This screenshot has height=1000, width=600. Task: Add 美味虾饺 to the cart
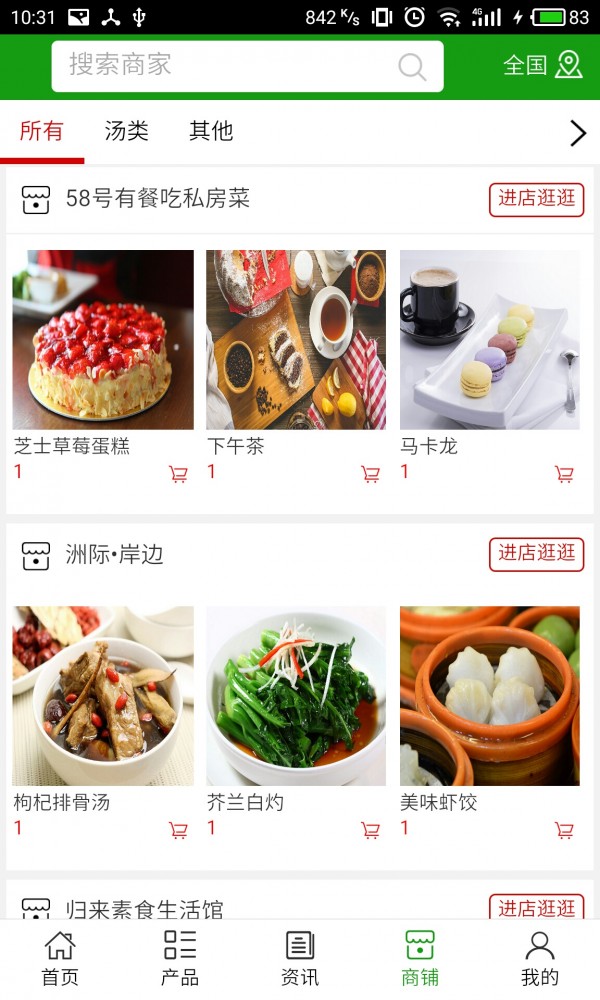[x=564, y=830]
